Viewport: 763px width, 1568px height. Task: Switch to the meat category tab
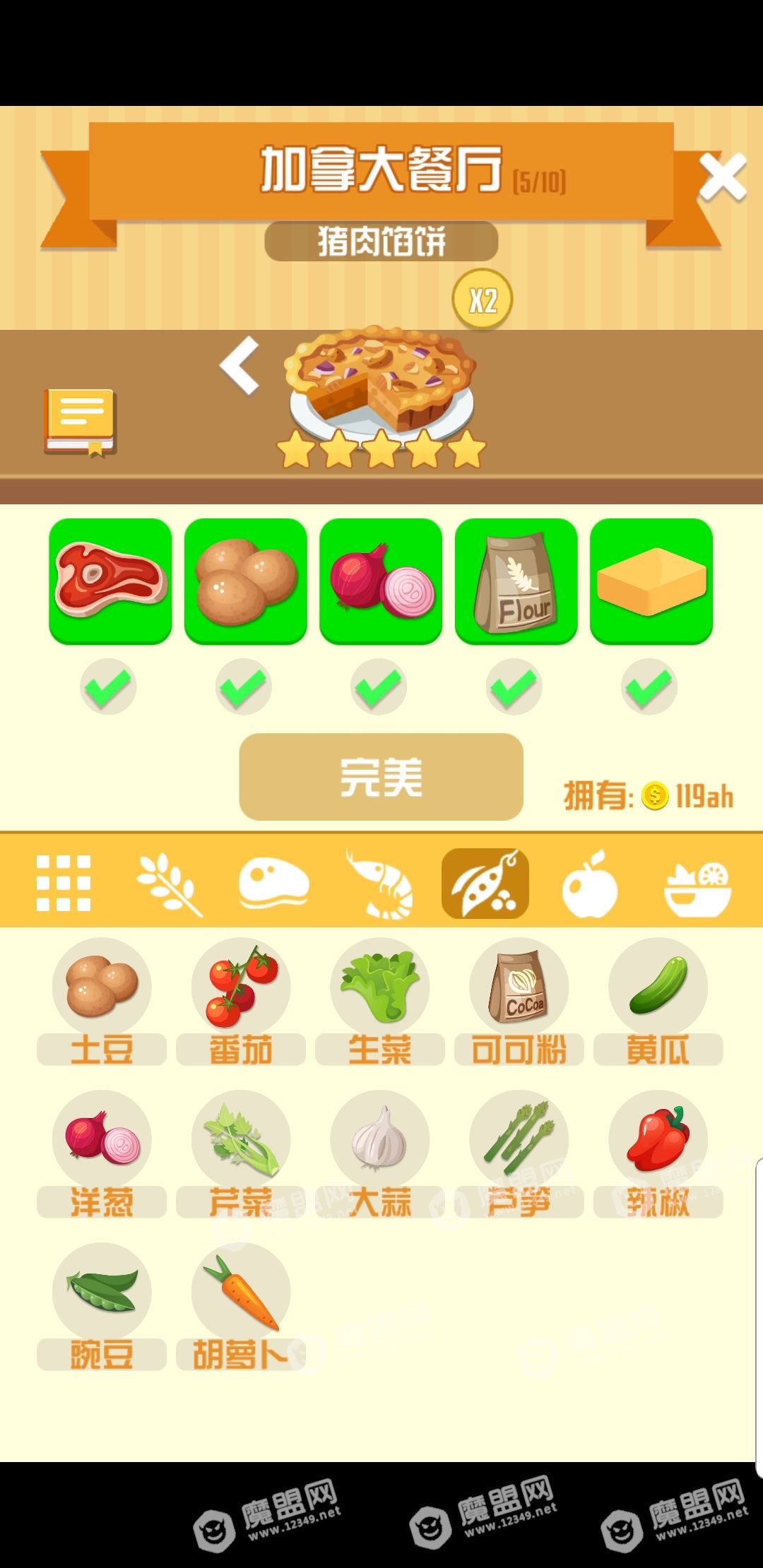(x=273, y=883)
